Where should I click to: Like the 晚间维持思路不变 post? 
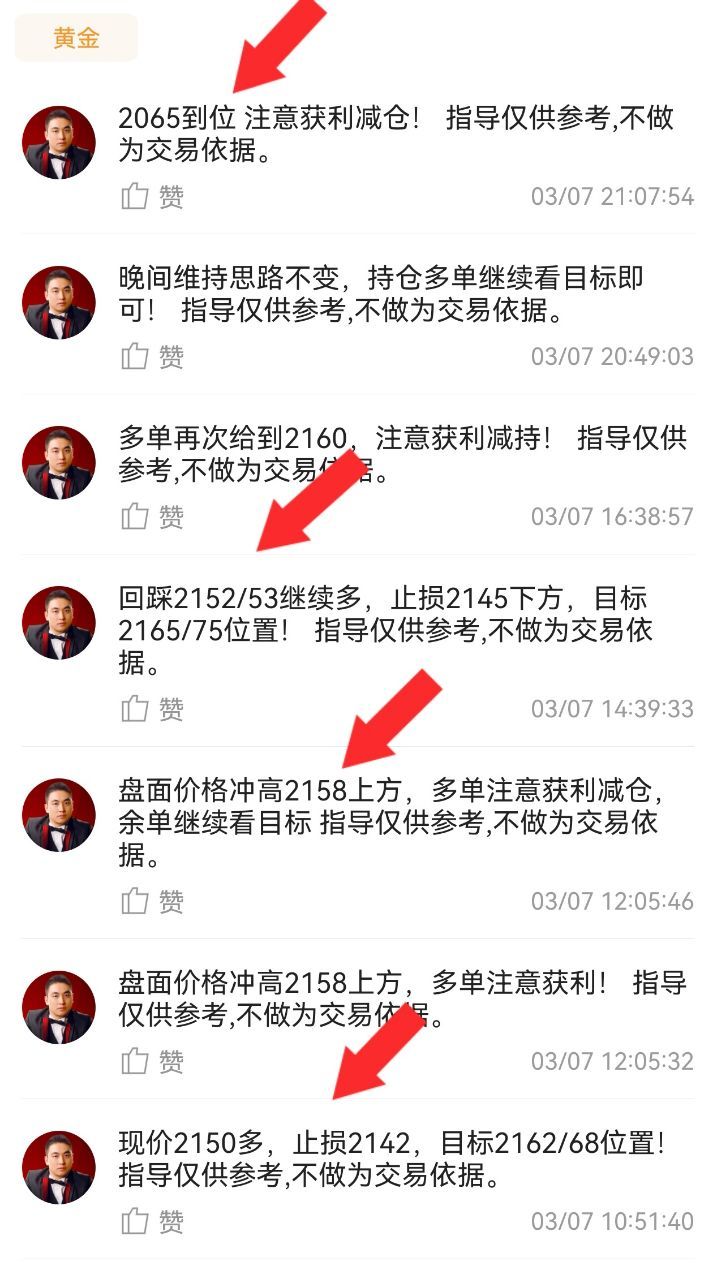tap(152, 356)
